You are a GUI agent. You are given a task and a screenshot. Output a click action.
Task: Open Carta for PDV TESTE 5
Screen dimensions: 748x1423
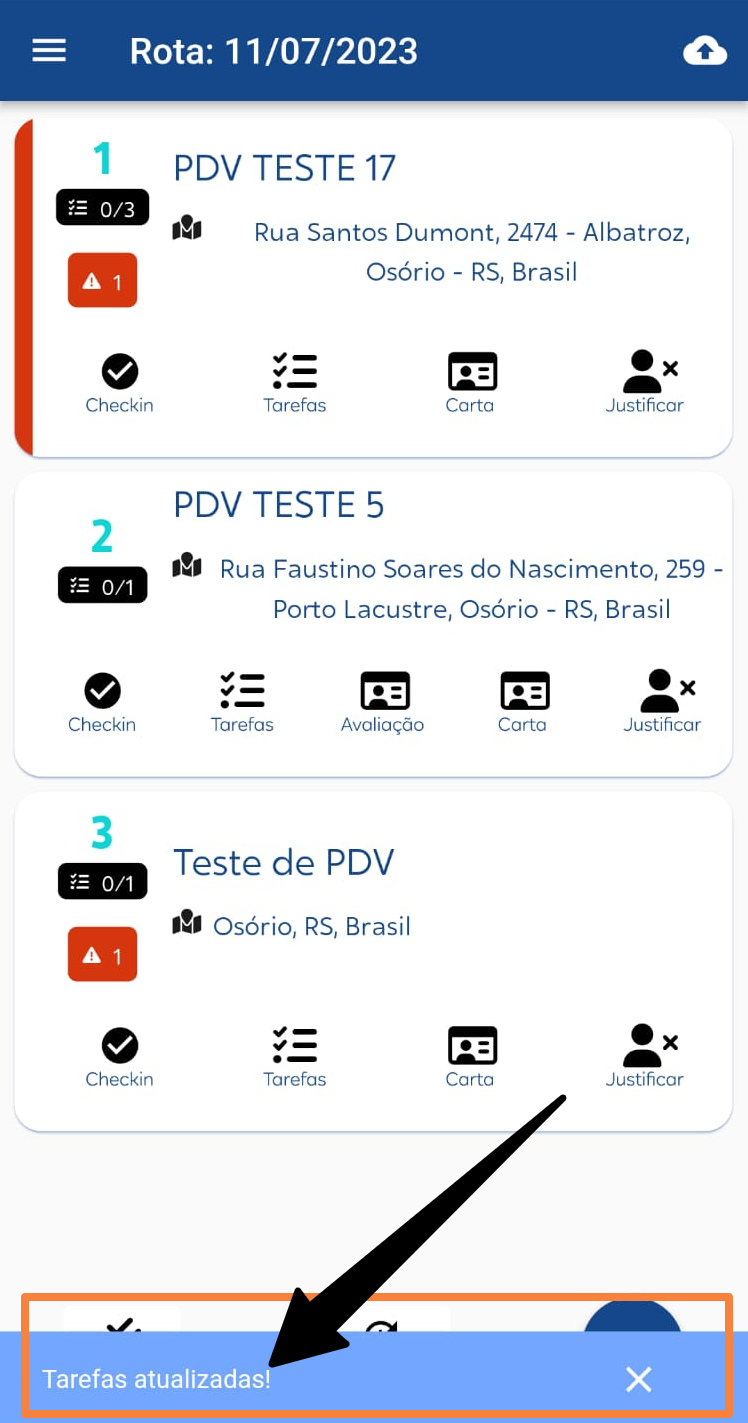pyautogui.click(x=523, y=703)
